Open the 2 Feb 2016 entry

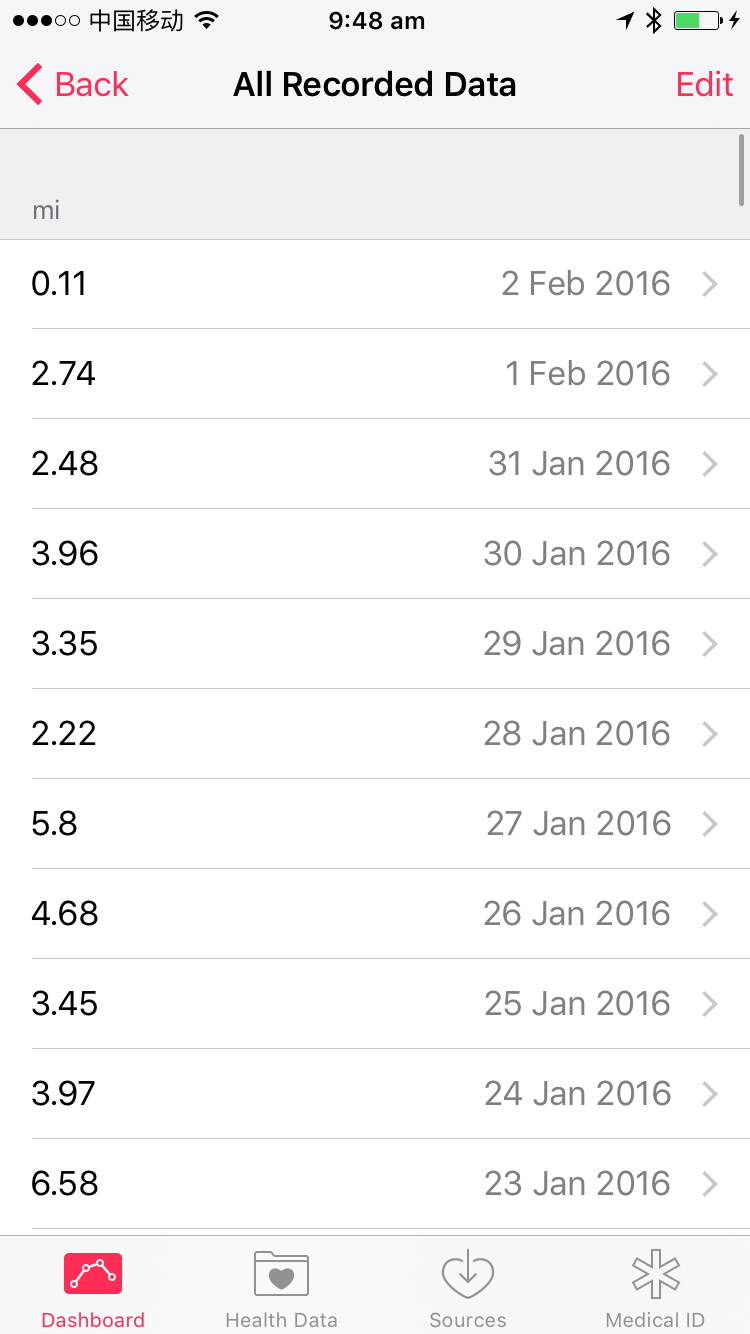coord(375,284)
